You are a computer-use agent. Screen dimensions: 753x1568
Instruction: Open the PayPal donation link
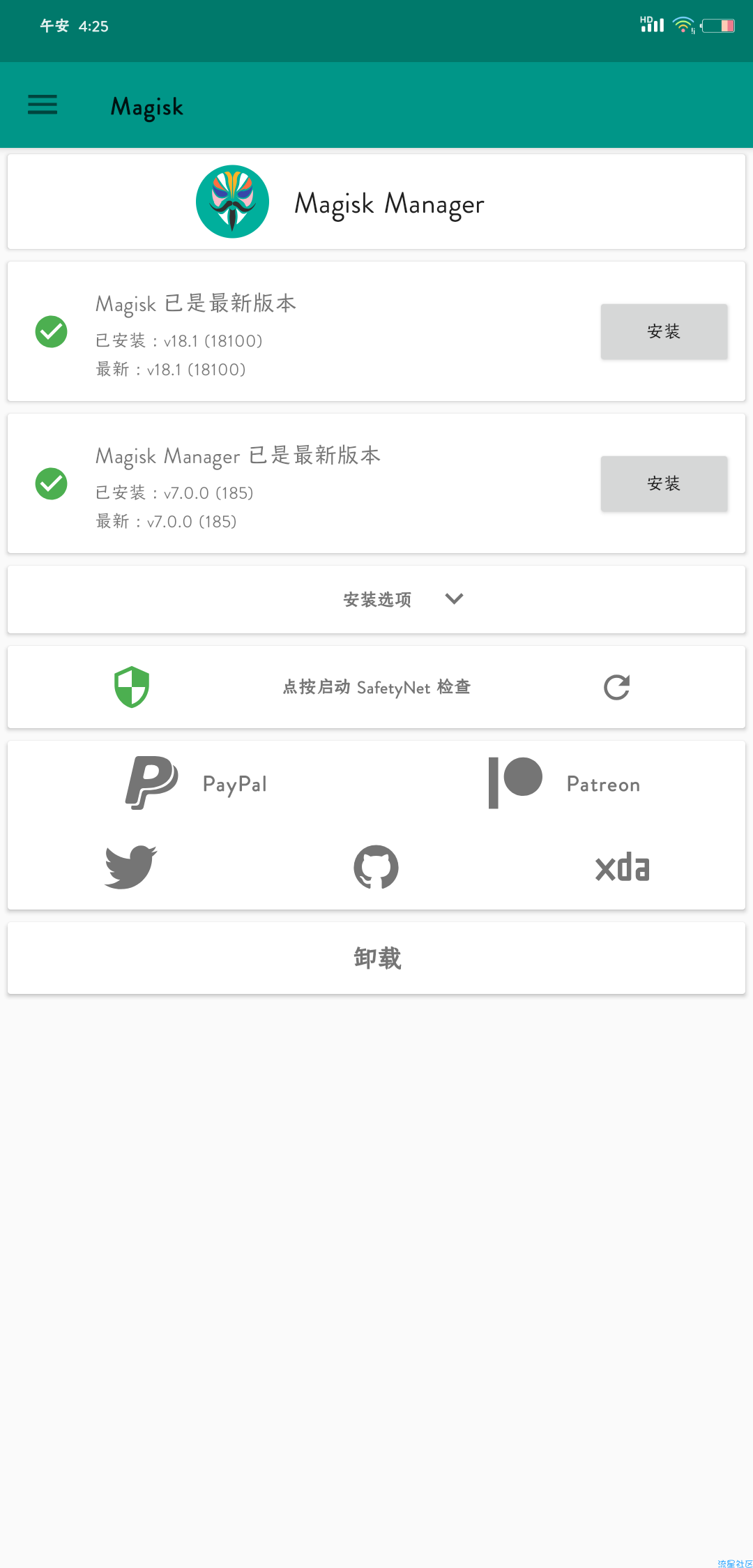[x=196, y=783]
